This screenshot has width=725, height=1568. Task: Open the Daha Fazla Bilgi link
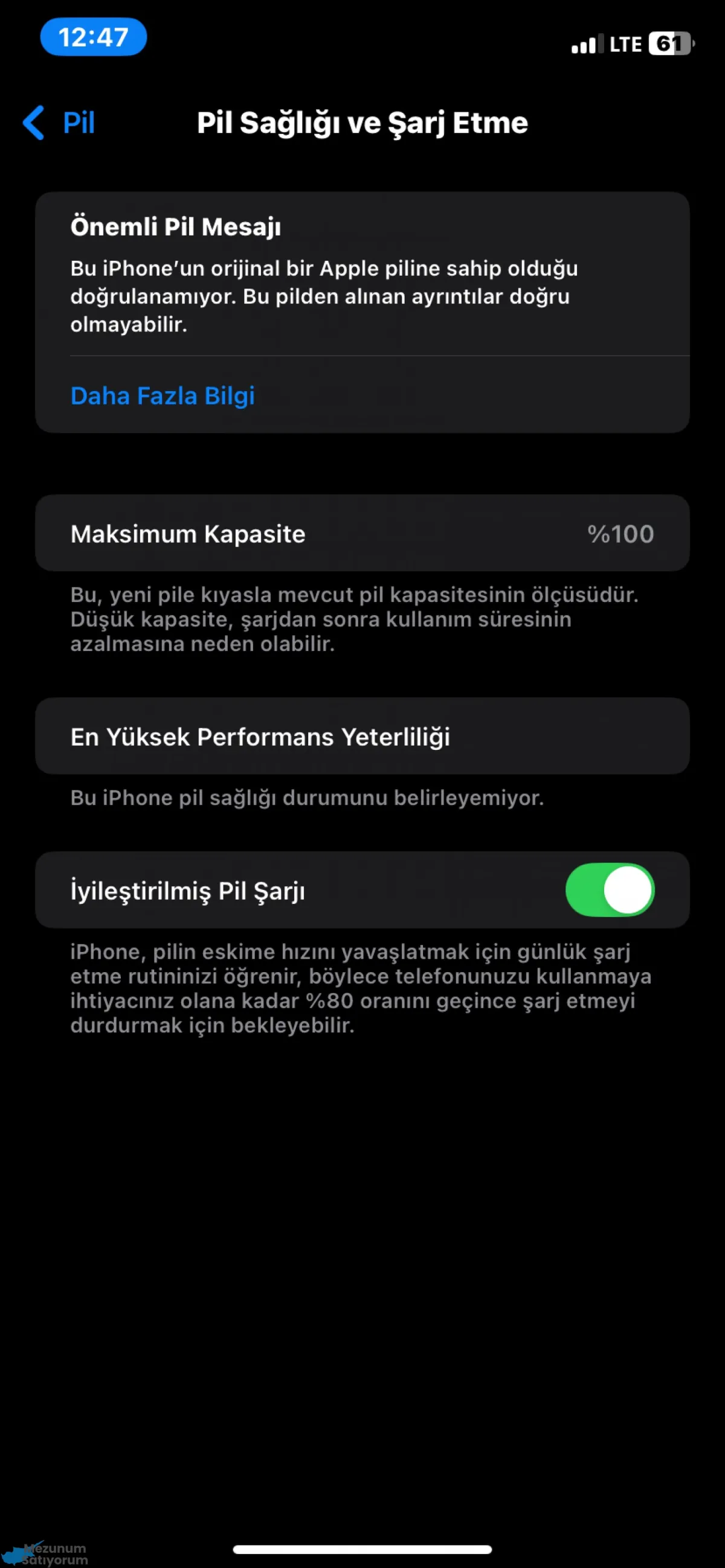(x=163, y=395)
